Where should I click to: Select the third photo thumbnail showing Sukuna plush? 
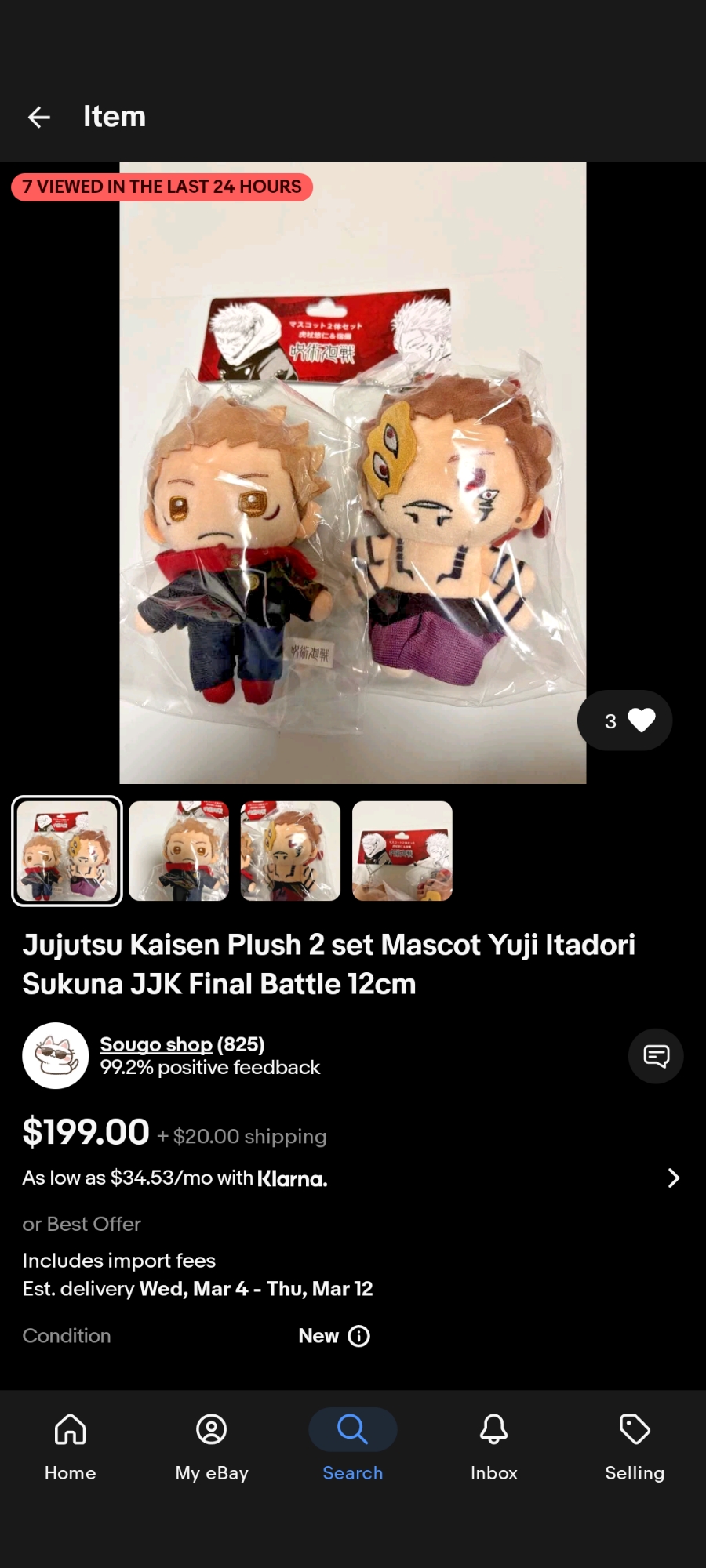coord(290,851)
